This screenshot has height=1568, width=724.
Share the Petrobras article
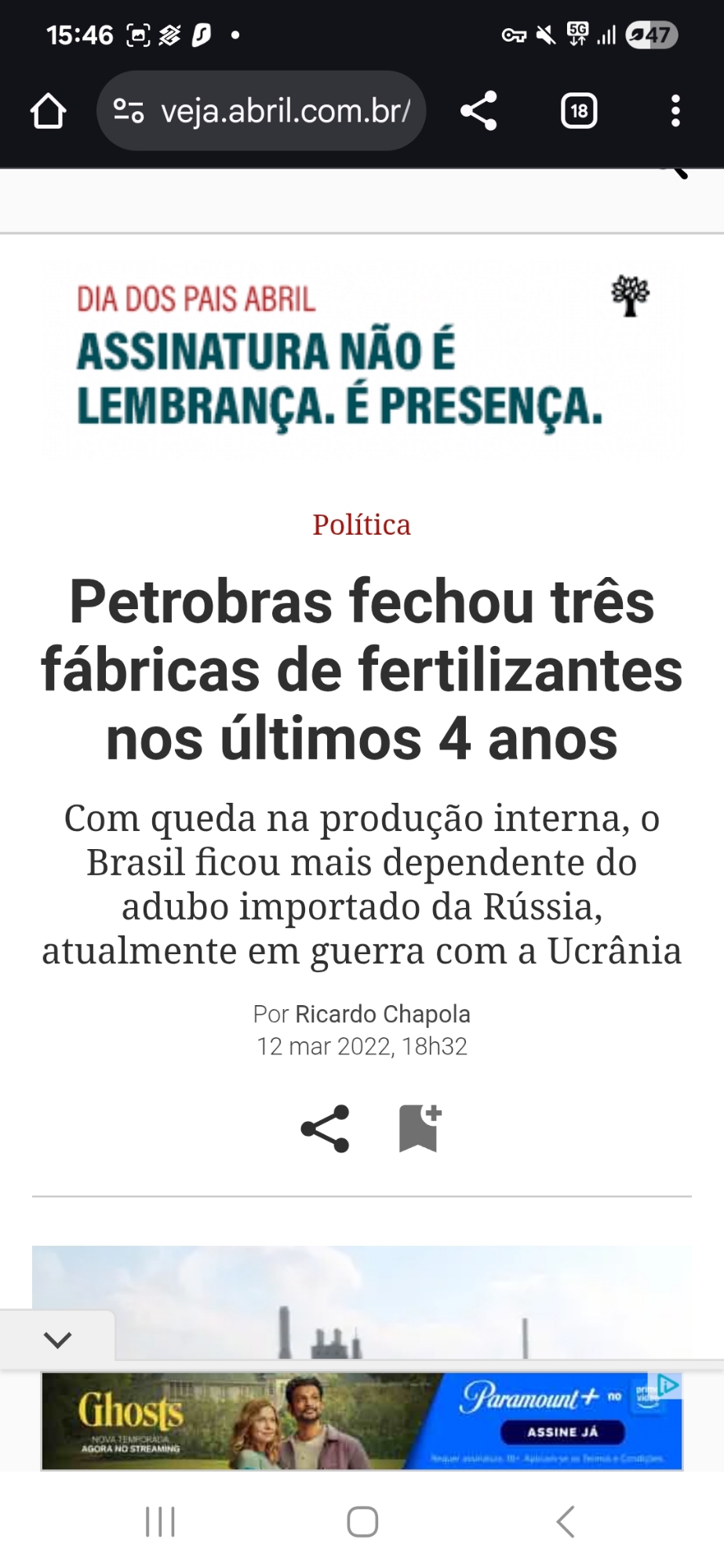[325, 1128]
